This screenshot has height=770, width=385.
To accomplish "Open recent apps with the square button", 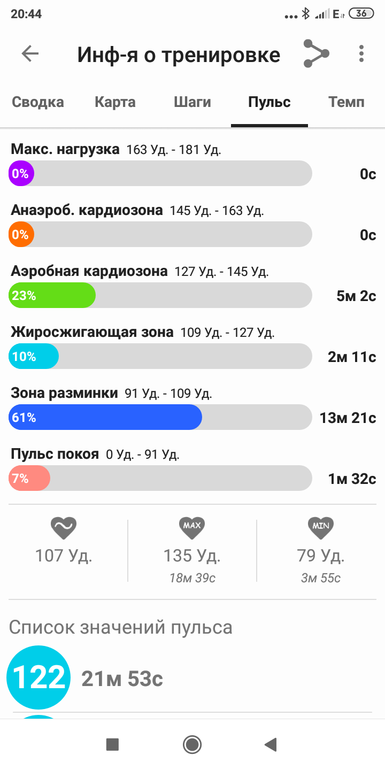I will coord(112,745).
